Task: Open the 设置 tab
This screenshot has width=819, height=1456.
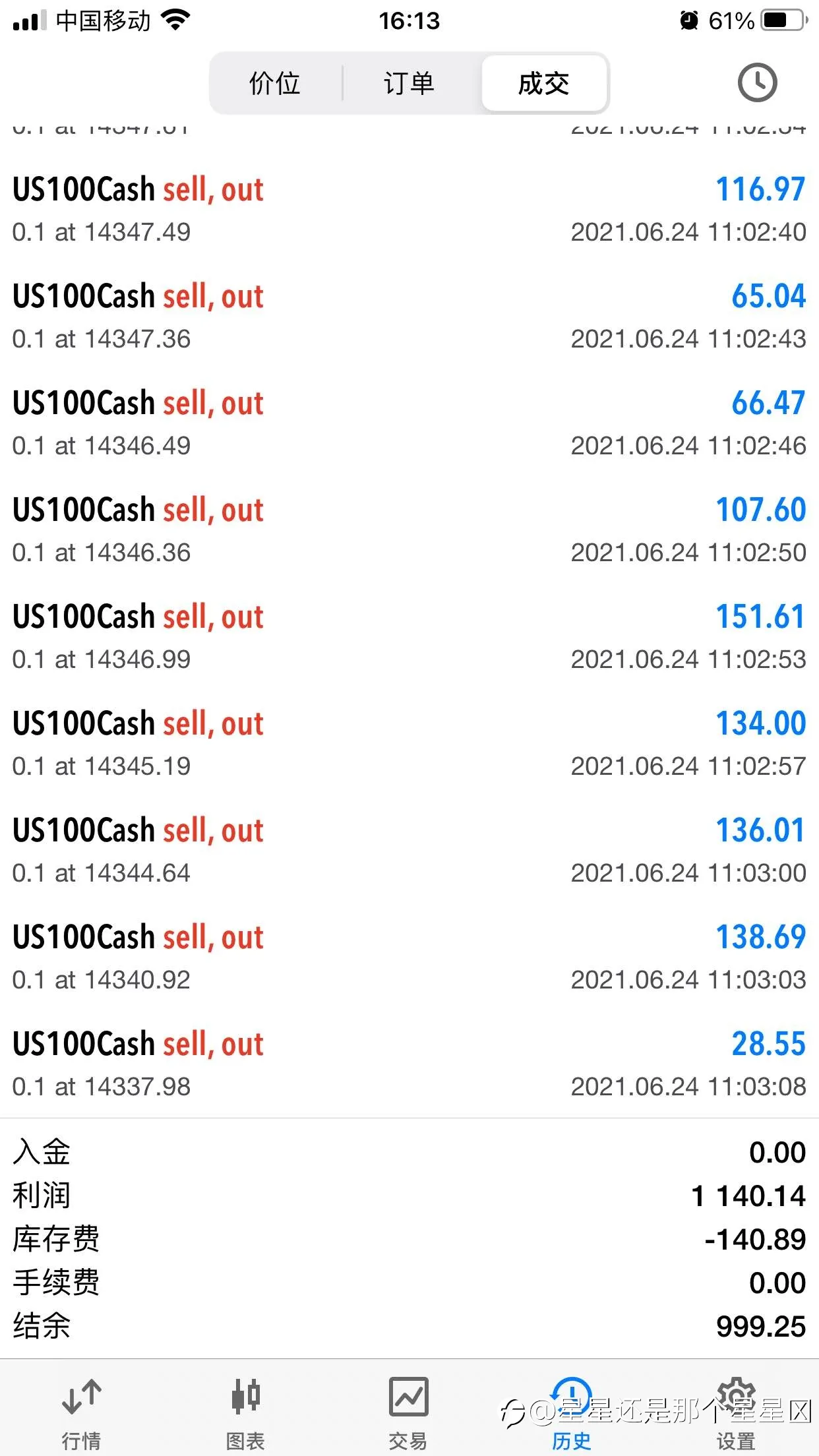Action: click(736, 1414)
